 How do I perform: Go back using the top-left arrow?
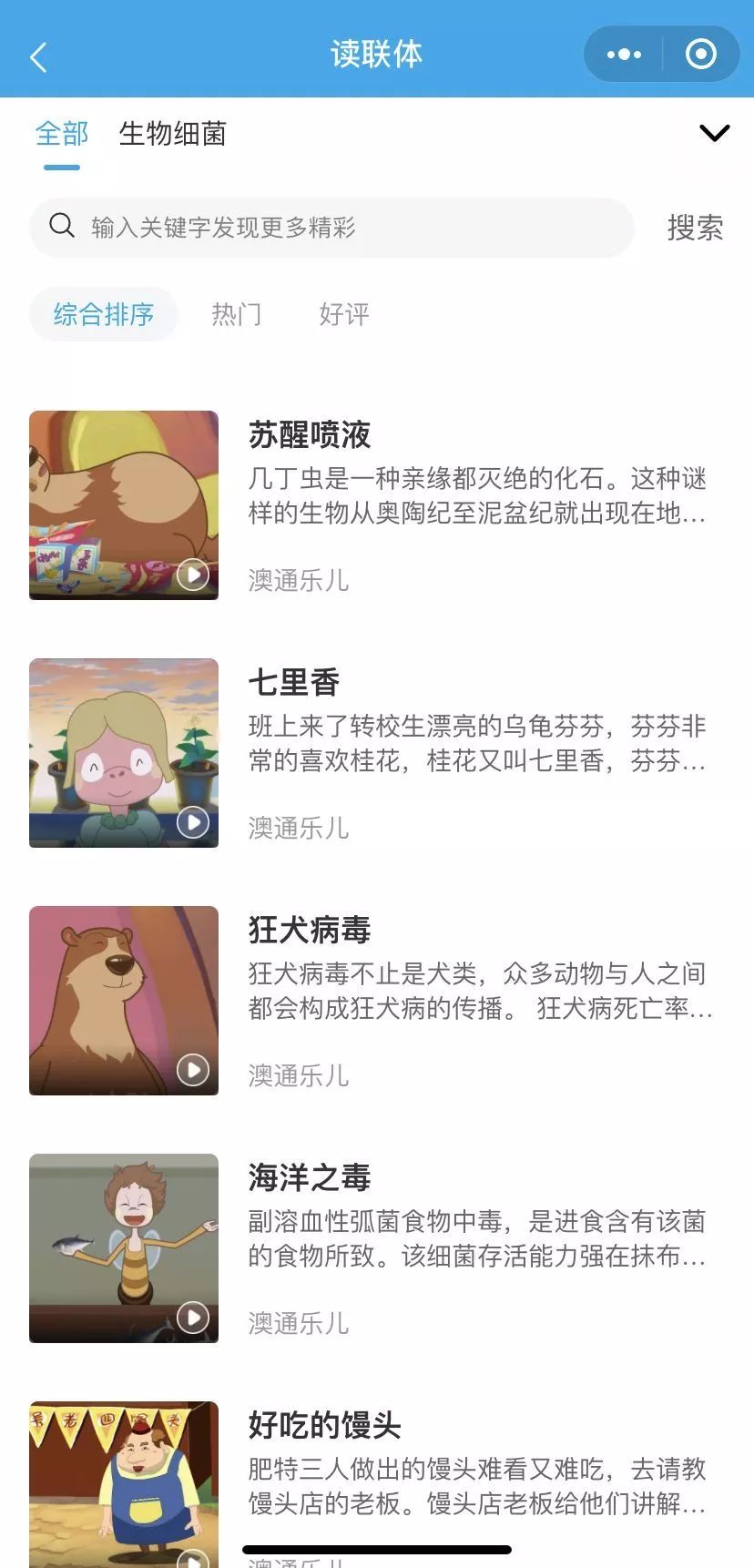[x=38, y=56]
